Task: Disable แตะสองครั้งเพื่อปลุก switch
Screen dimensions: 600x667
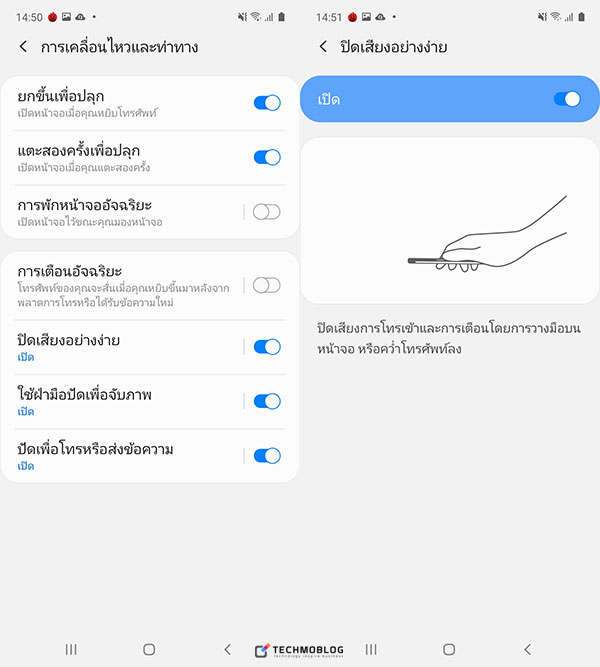Action: point(267,157)
